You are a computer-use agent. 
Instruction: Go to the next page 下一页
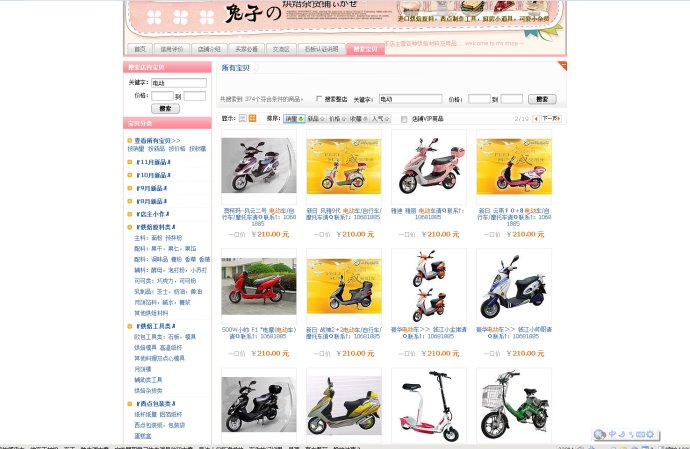[x=550, y=118]
